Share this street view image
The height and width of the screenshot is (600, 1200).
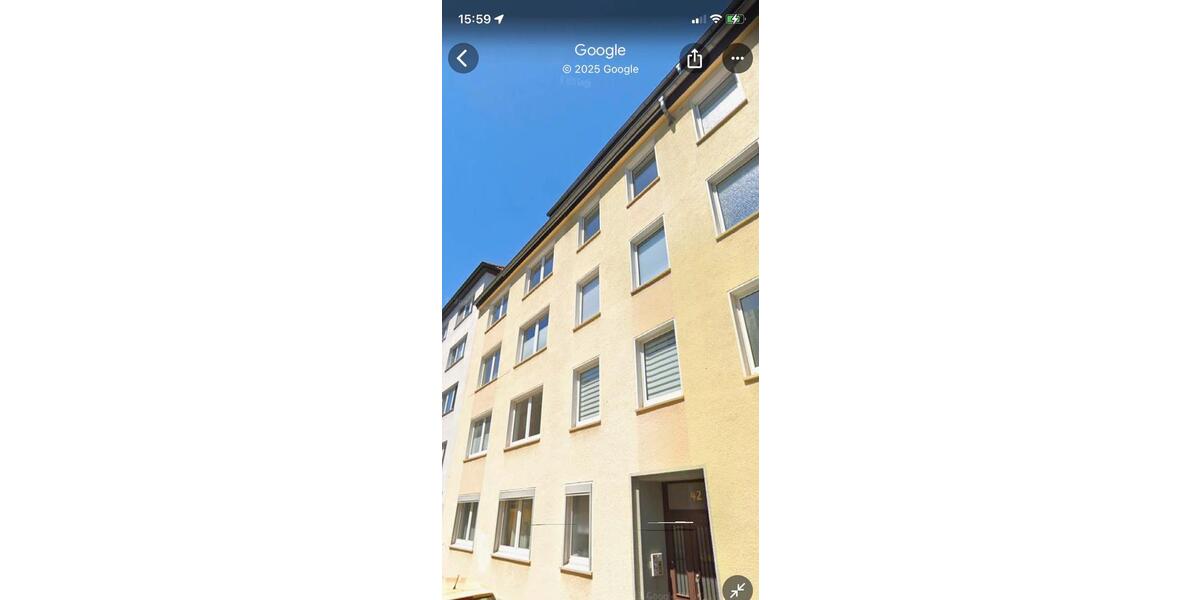tap(694, 58)
